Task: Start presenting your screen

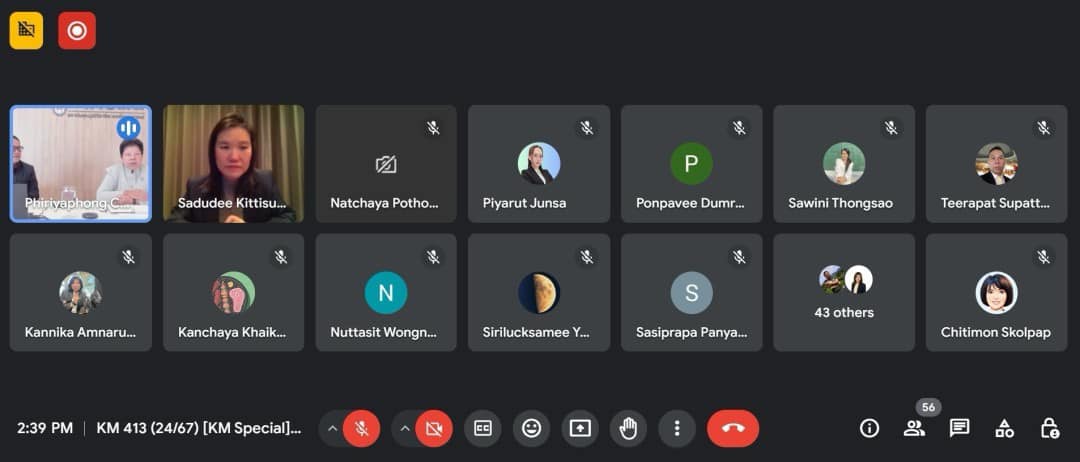Action: 580,428
